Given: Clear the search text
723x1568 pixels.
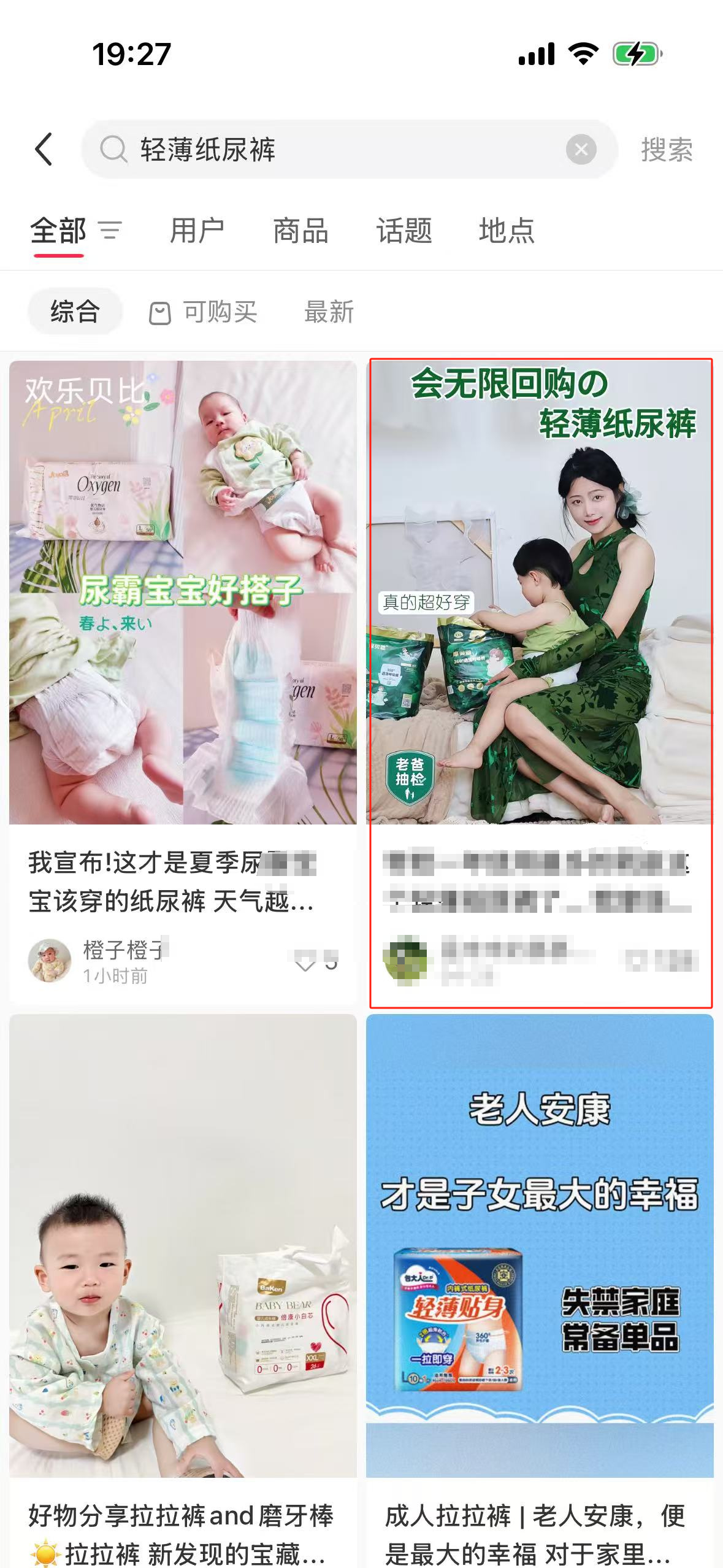Looking at the screenshot, I should pyautogui.click(x=581, y=149).
